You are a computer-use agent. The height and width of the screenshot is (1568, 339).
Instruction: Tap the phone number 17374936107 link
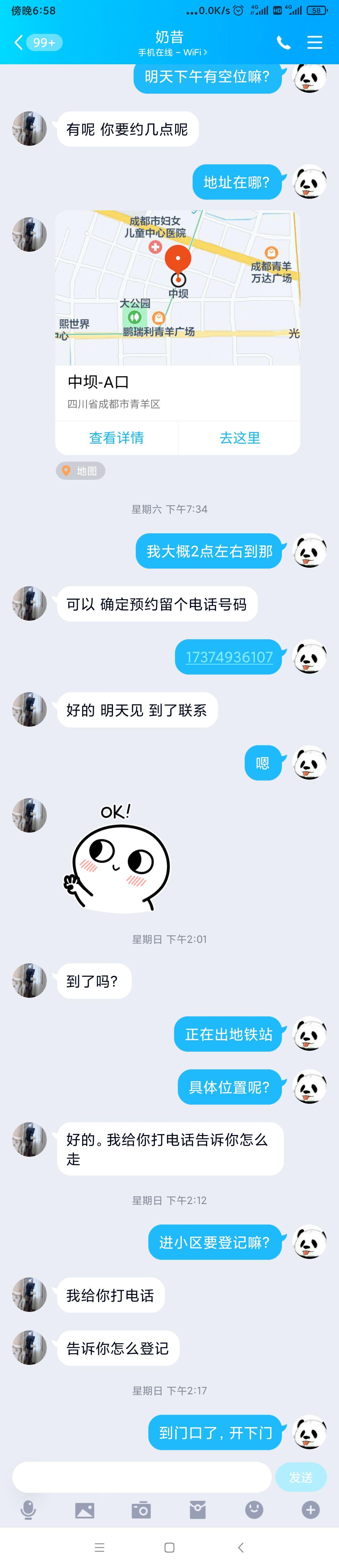click(x=229, y=657)
